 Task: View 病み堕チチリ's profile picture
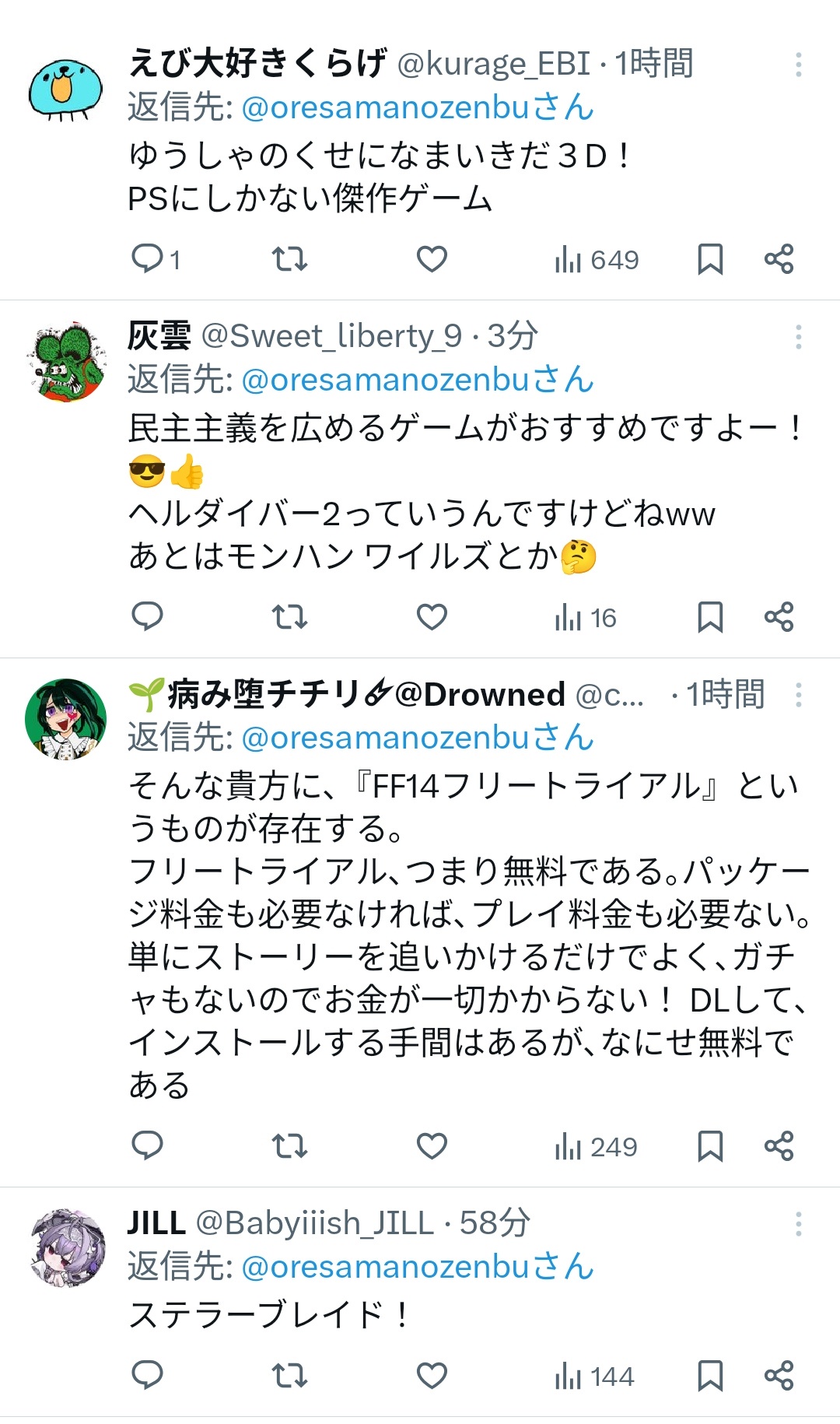(x=66, y=719)
